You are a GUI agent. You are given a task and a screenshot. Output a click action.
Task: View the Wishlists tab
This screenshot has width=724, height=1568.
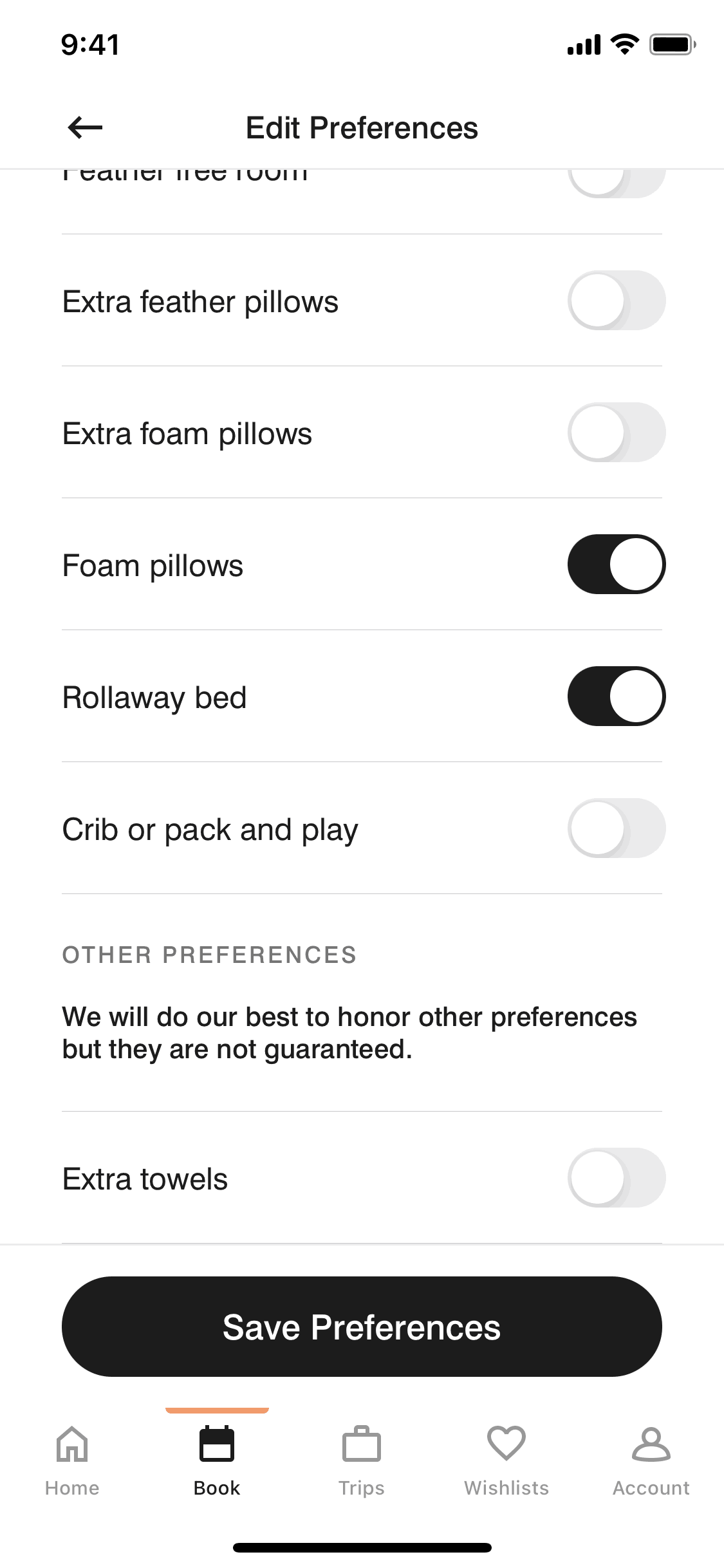[506, 1461]
